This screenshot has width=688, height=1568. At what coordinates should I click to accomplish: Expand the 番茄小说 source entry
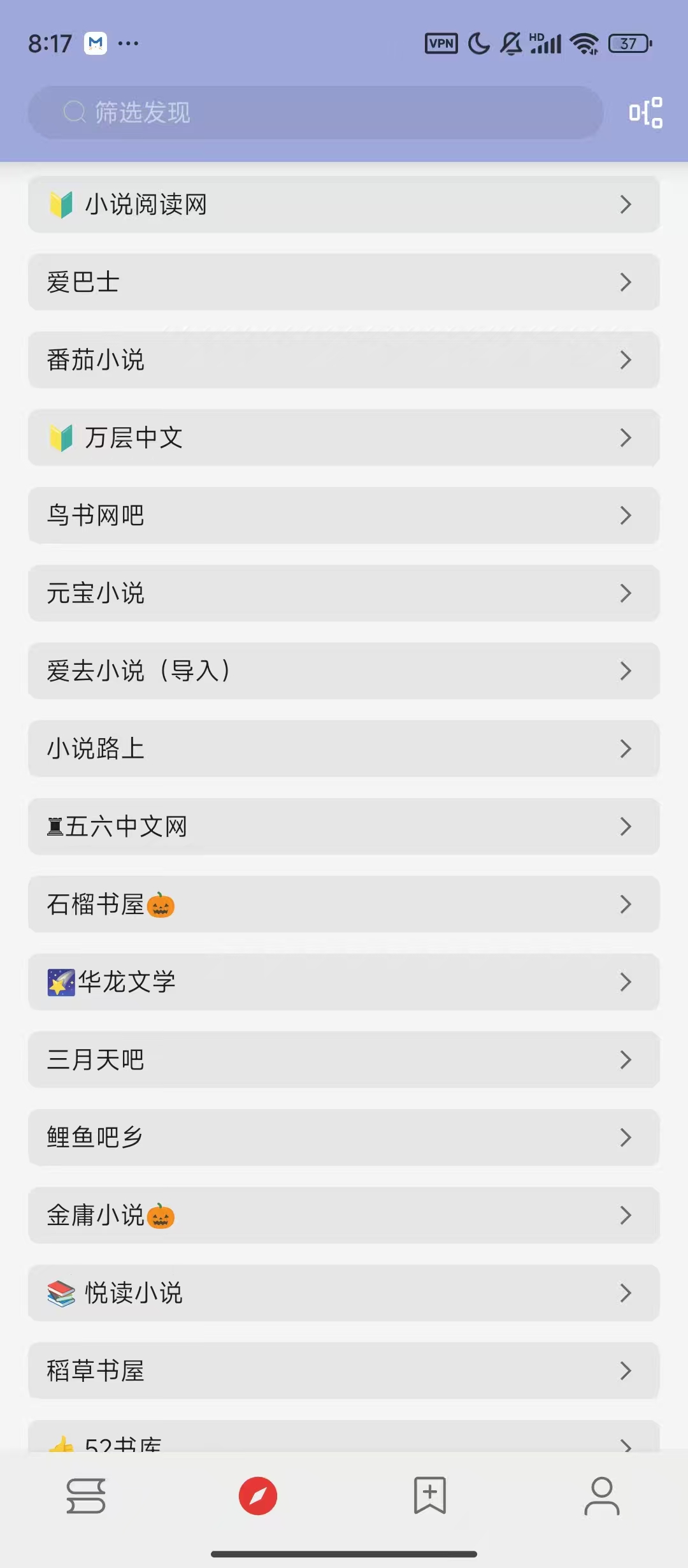tap(344, 360)
